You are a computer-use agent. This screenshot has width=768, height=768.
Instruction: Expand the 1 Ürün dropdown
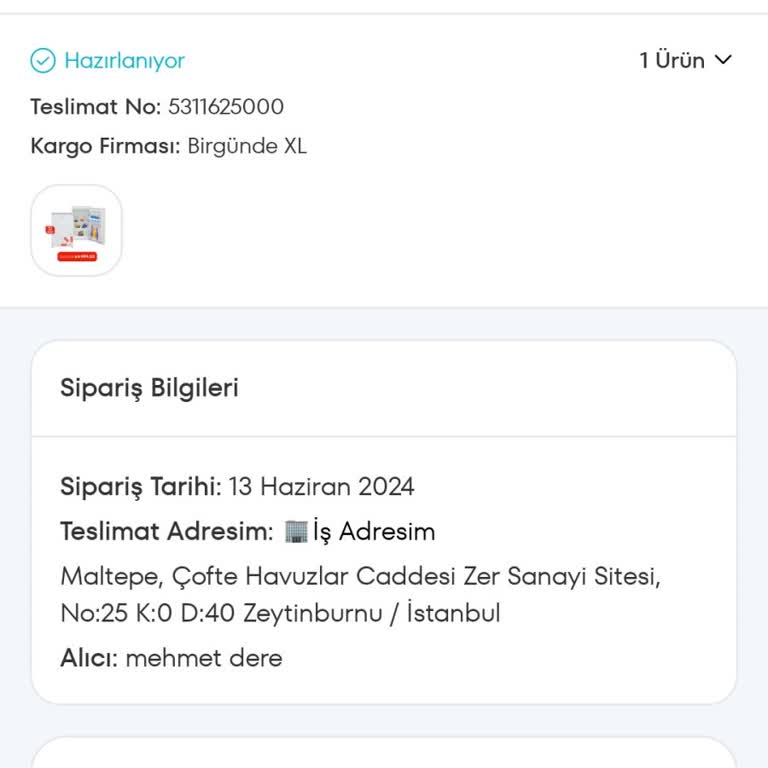686,60
